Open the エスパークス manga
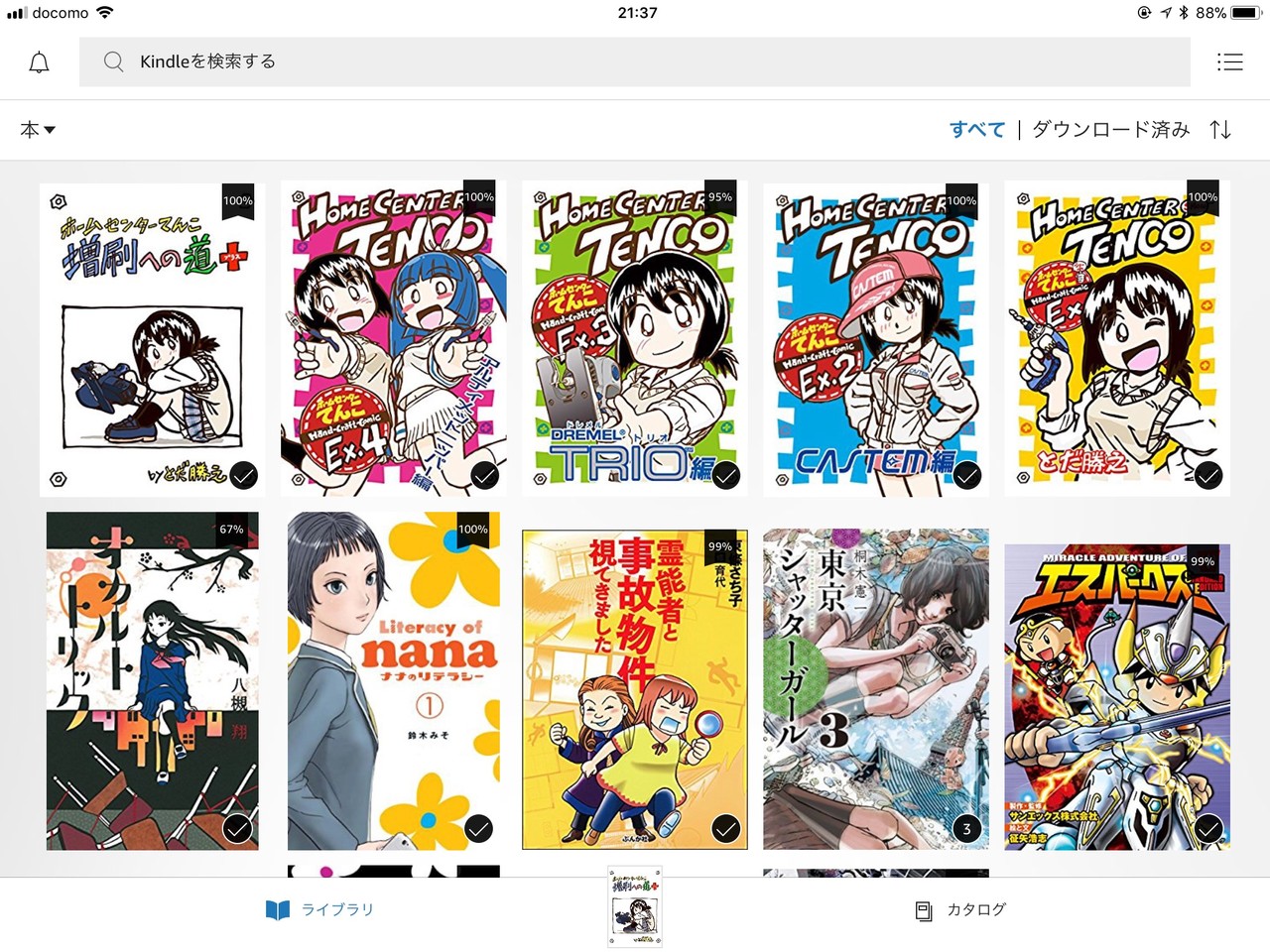This screenshot has height=952, width=1270. [1116, 696]
